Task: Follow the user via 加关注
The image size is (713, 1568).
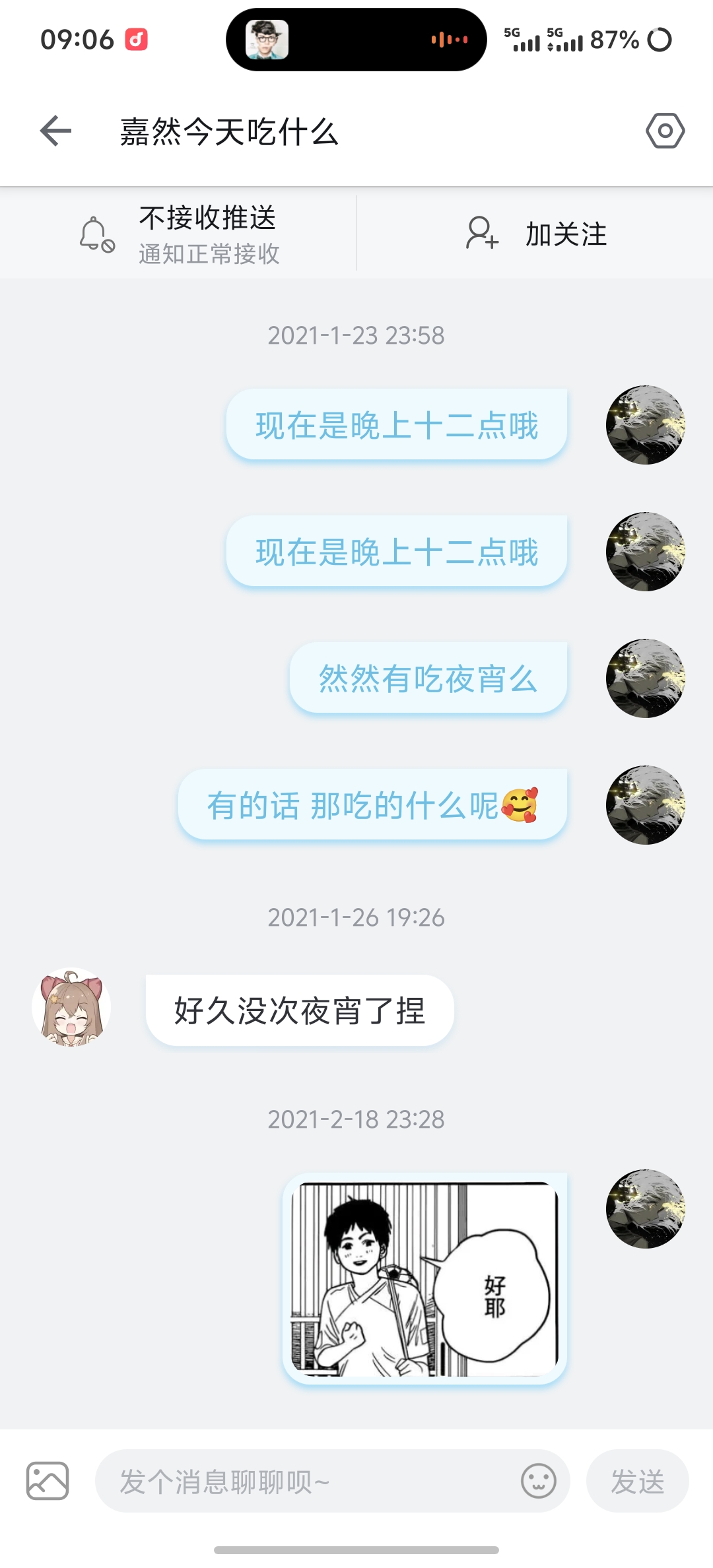Action: (x=536, y=234)
